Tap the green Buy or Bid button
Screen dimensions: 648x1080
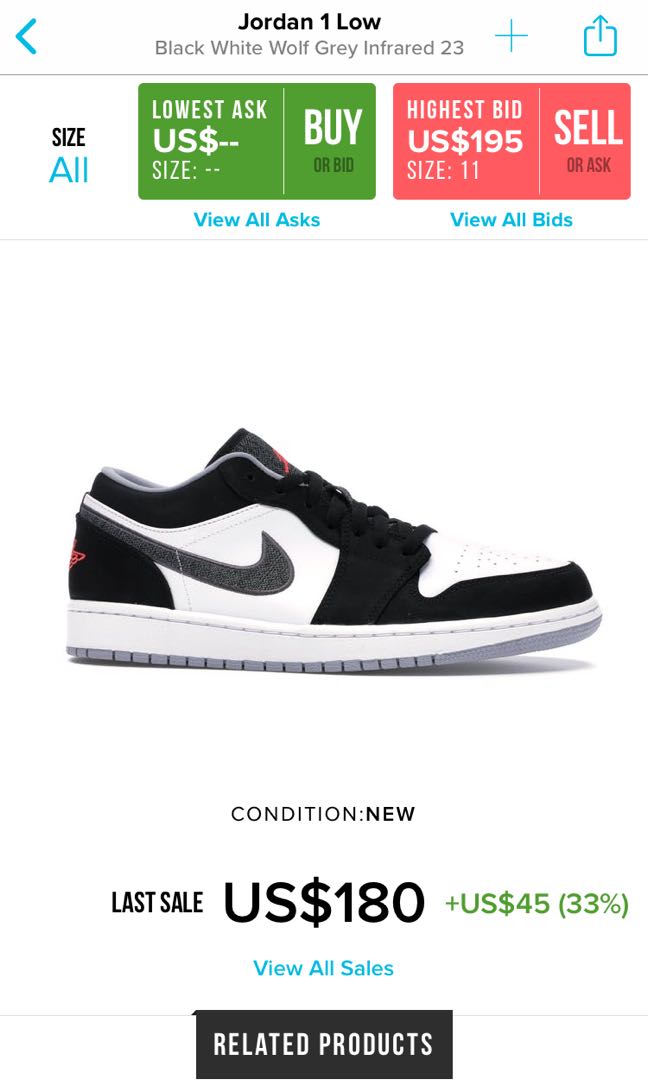tap(257, 141)
